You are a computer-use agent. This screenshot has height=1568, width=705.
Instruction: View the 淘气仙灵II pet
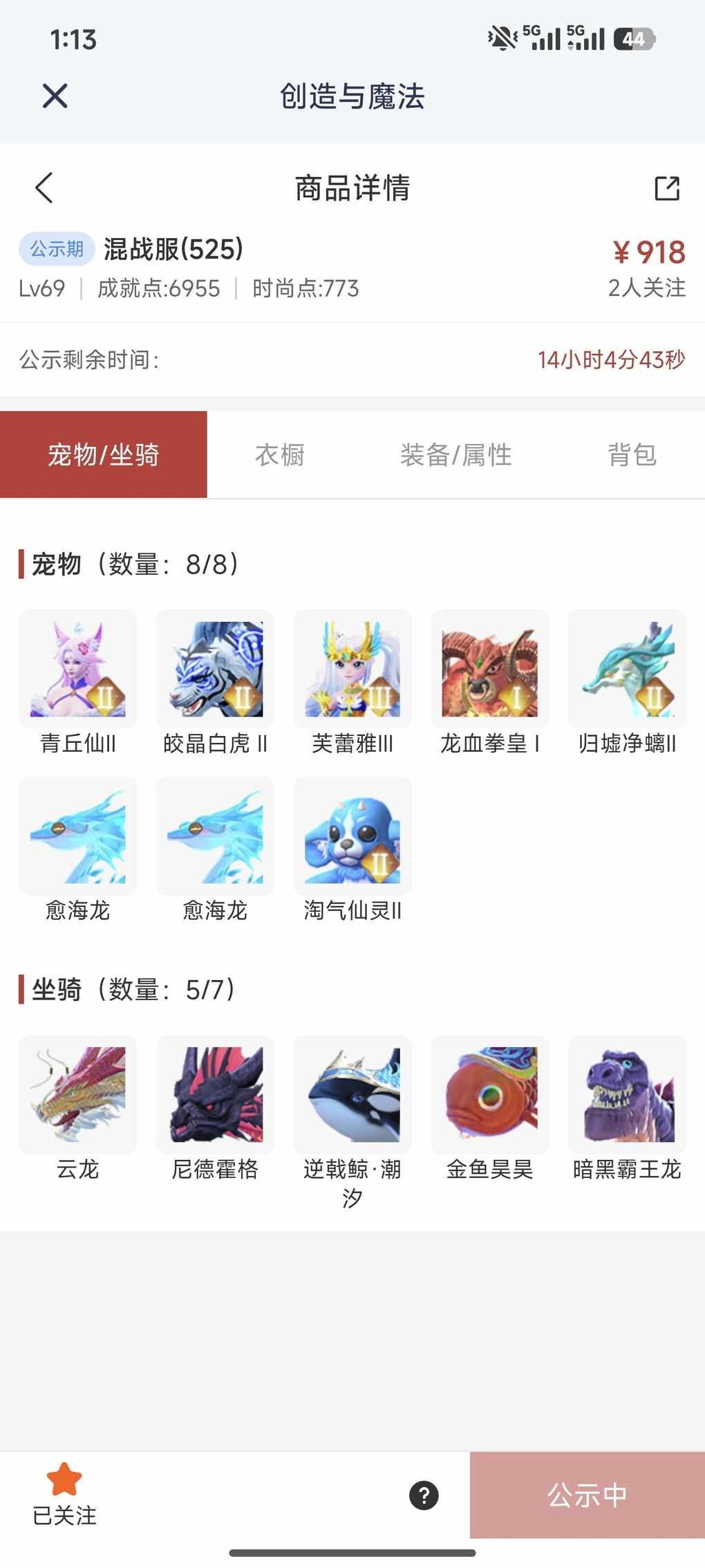click(x=352, y=836)
